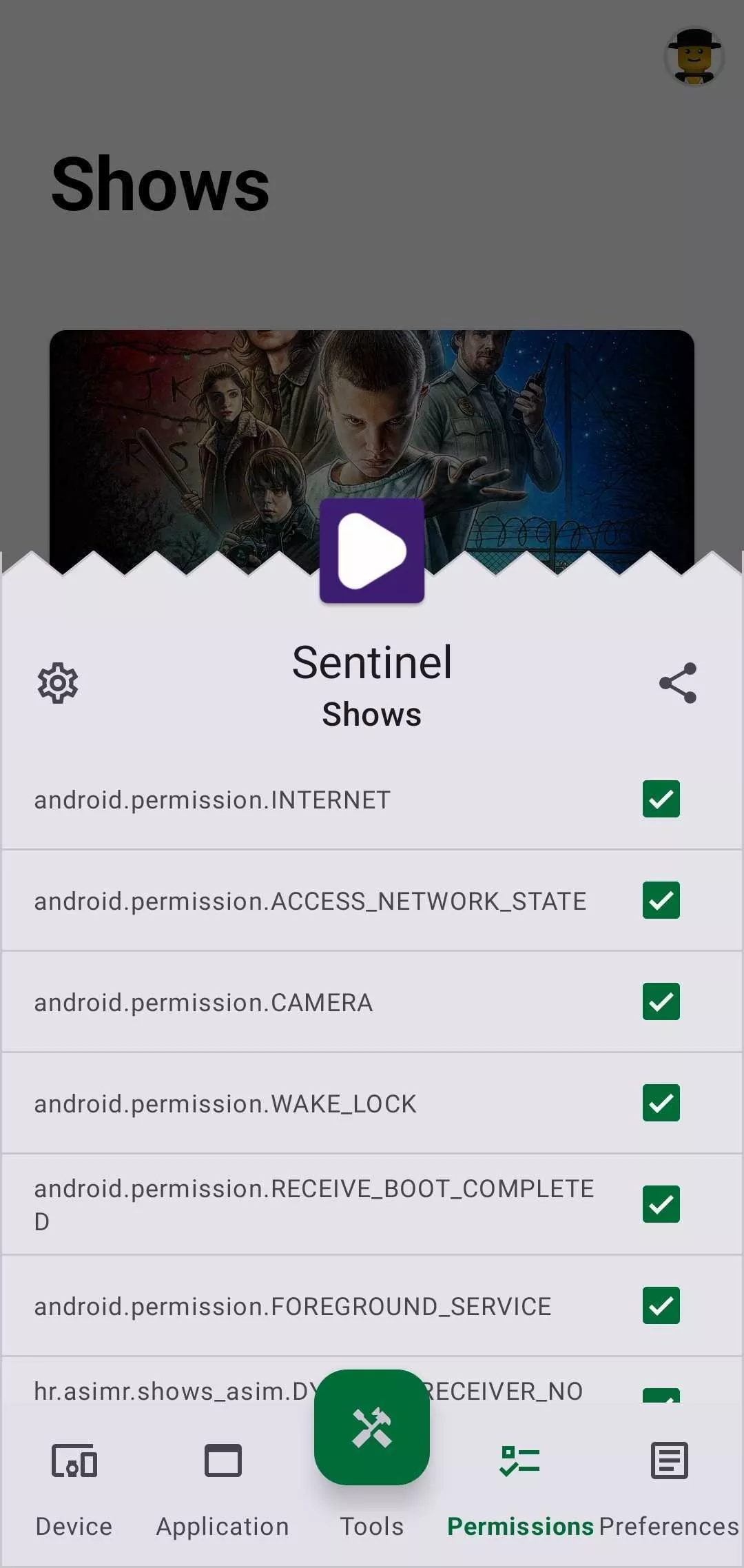744x1568 pixels.
Task: Open the profile avatar
Action: coord(694,57)
